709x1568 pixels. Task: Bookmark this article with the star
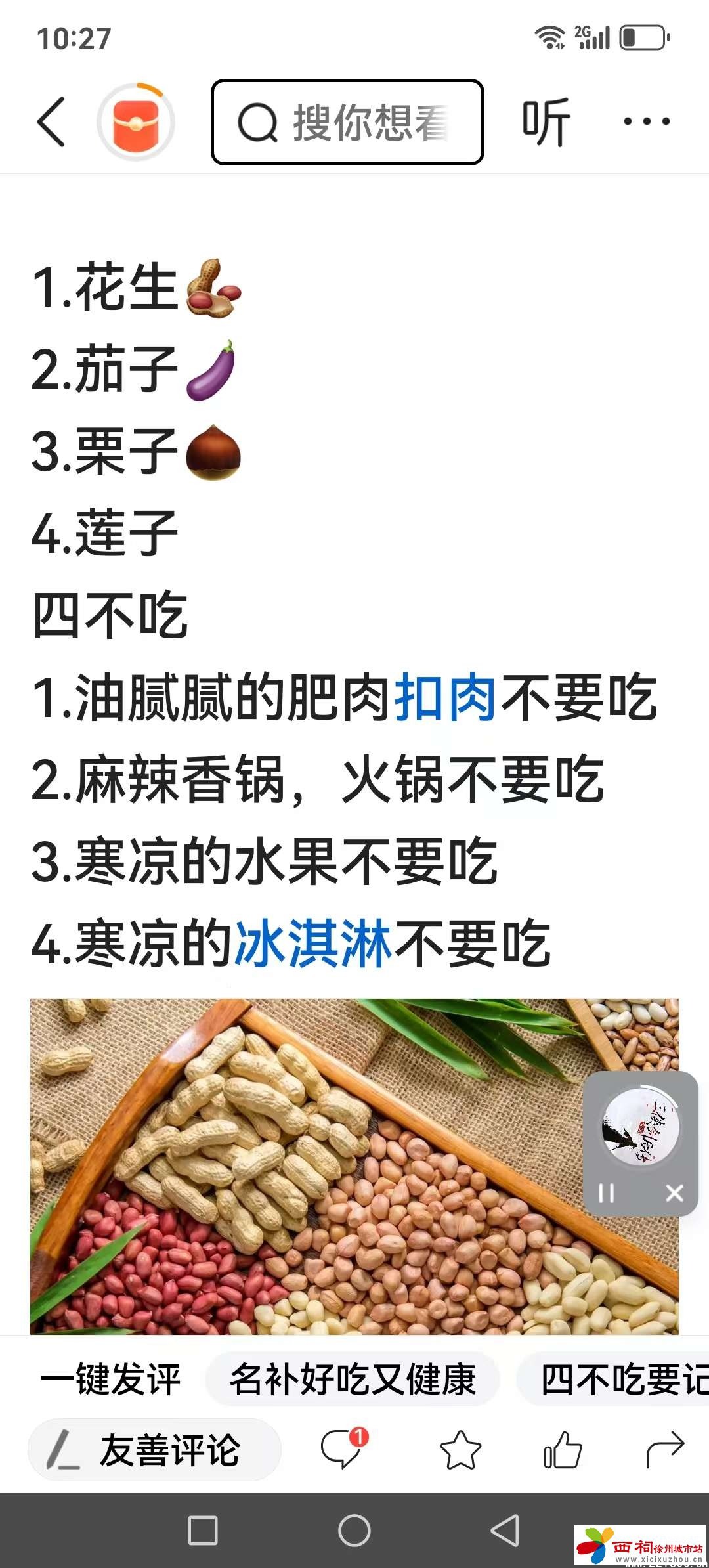tap(460, 1450)
